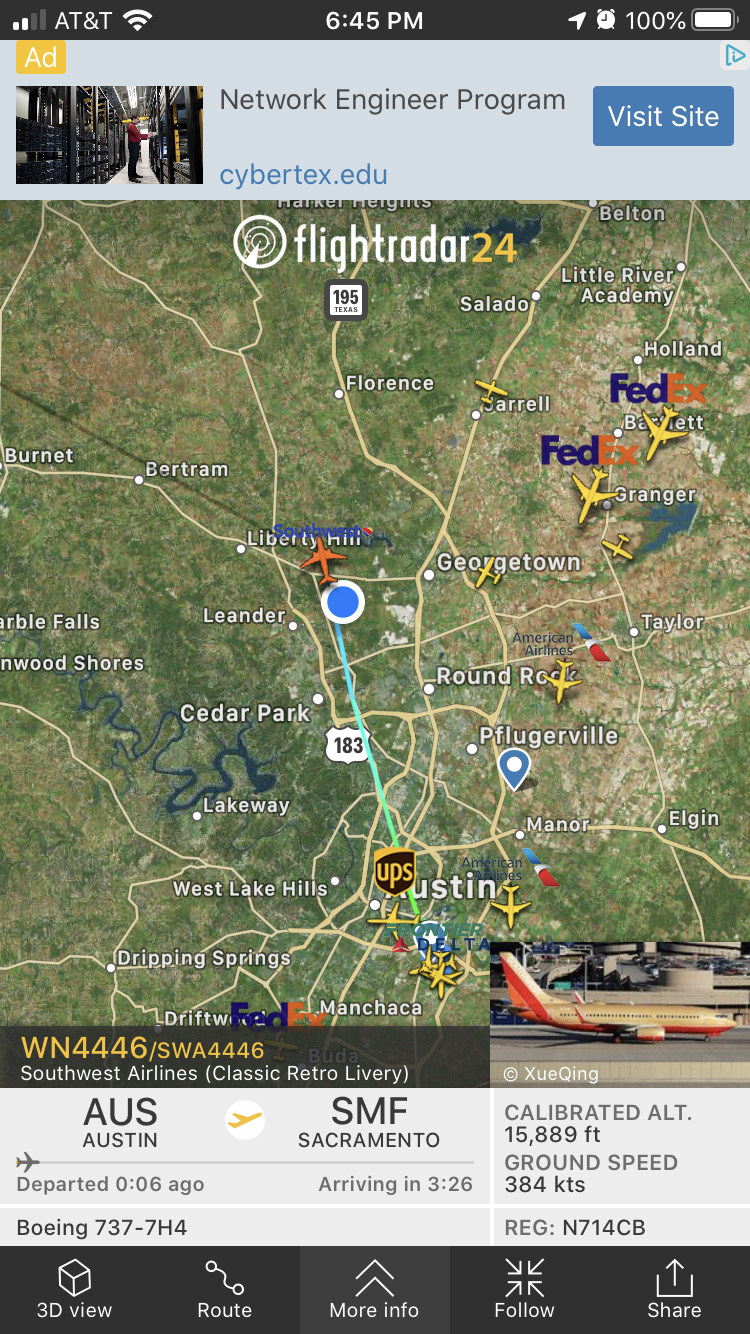The image size is (750, 1334).
Task: Select the yellow plane near Jarrell
Action: 491,389
